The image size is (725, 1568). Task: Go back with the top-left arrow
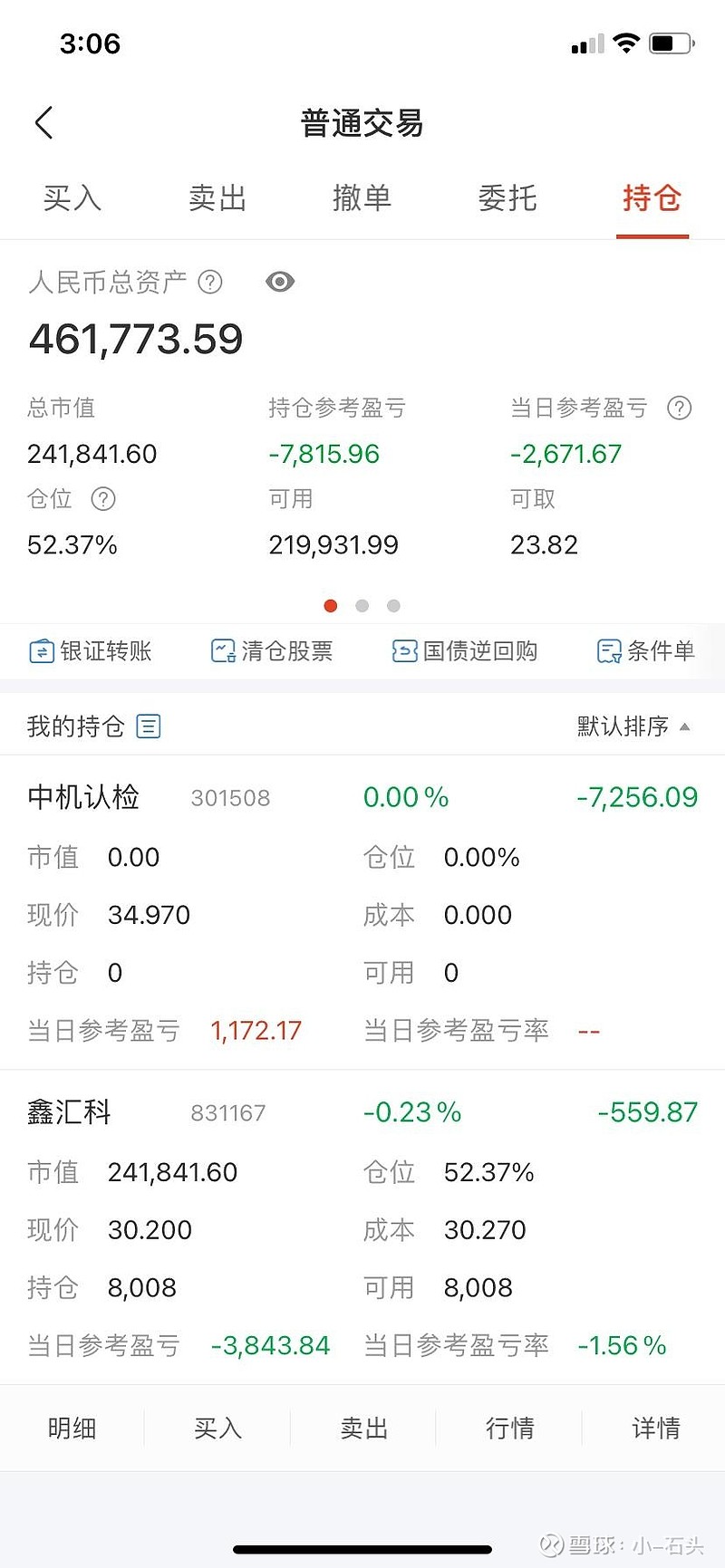pyautogui.click(x=43, y=122)
